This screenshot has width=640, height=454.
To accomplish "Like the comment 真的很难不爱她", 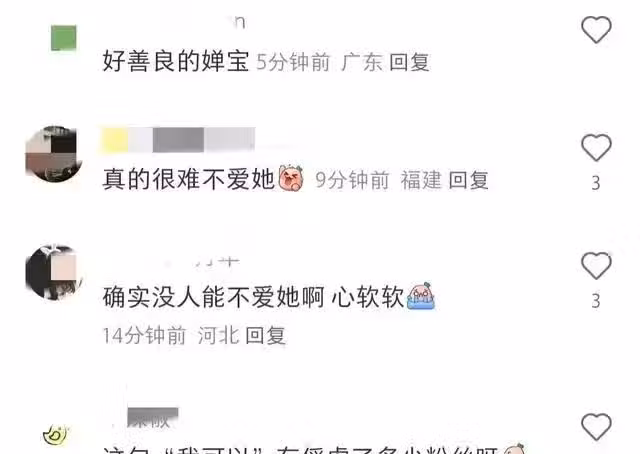I will [x=596, y=148].
